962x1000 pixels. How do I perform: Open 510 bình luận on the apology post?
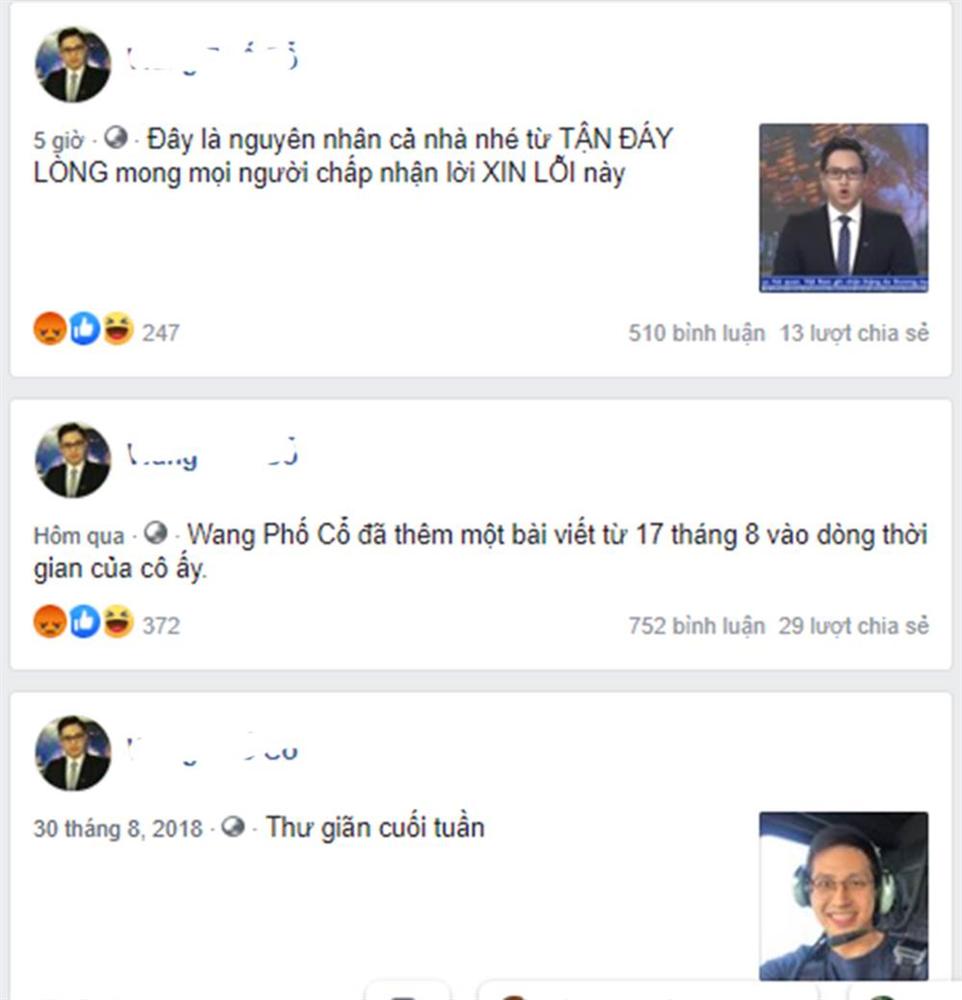pyautogui.click(x=696, y=332)
